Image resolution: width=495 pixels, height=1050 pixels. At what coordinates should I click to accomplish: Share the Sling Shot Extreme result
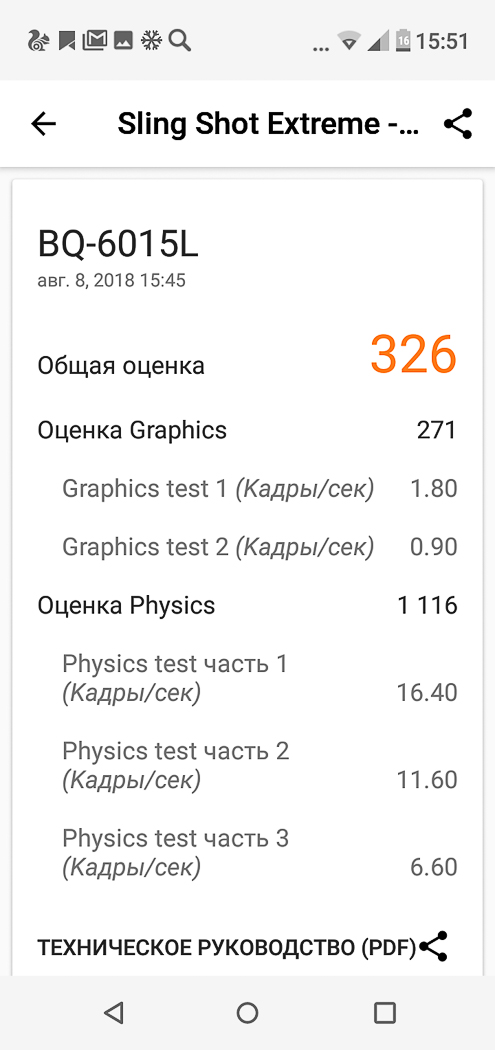pyautogui.click(x=458, y=124)
